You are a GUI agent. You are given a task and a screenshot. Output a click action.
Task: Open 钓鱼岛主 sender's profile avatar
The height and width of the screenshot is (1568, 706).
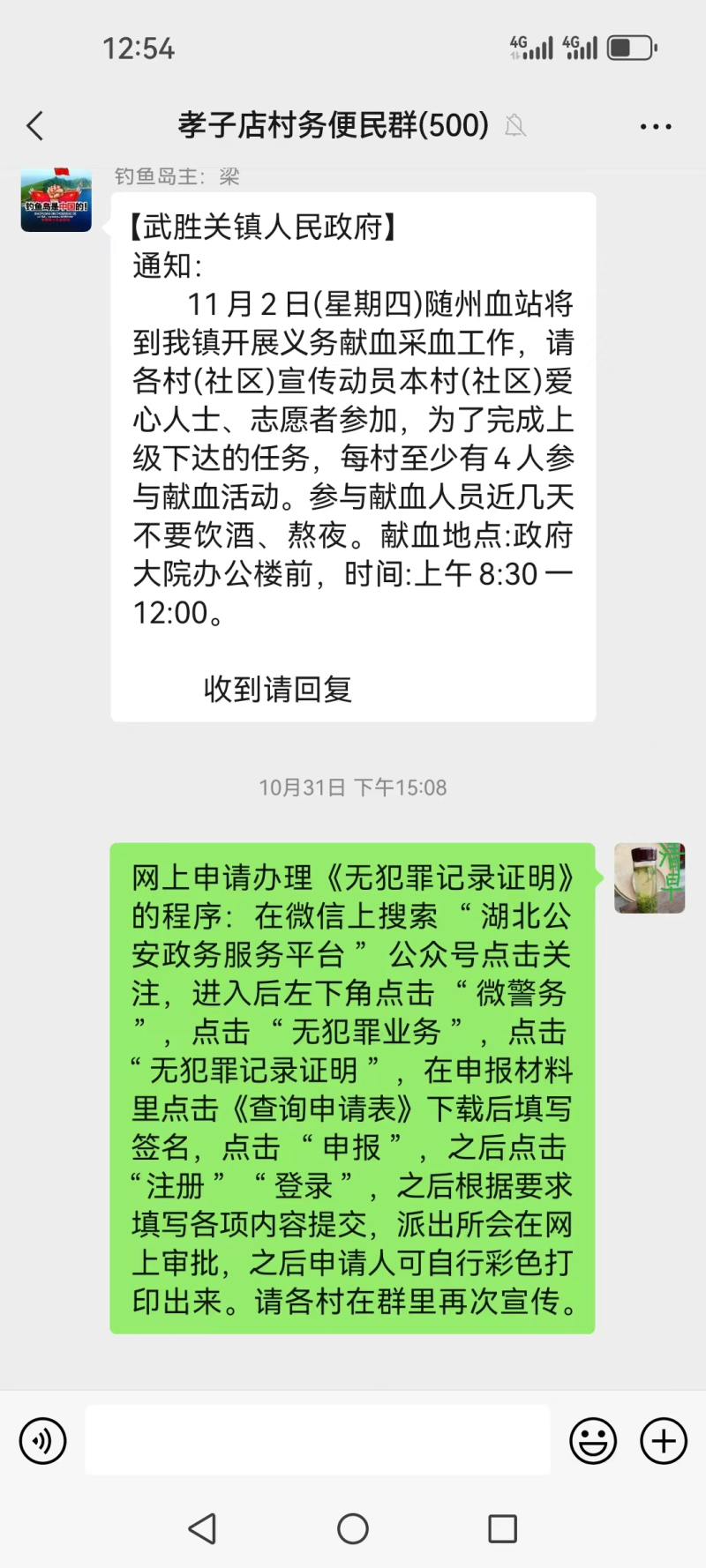tap(56, 201)
